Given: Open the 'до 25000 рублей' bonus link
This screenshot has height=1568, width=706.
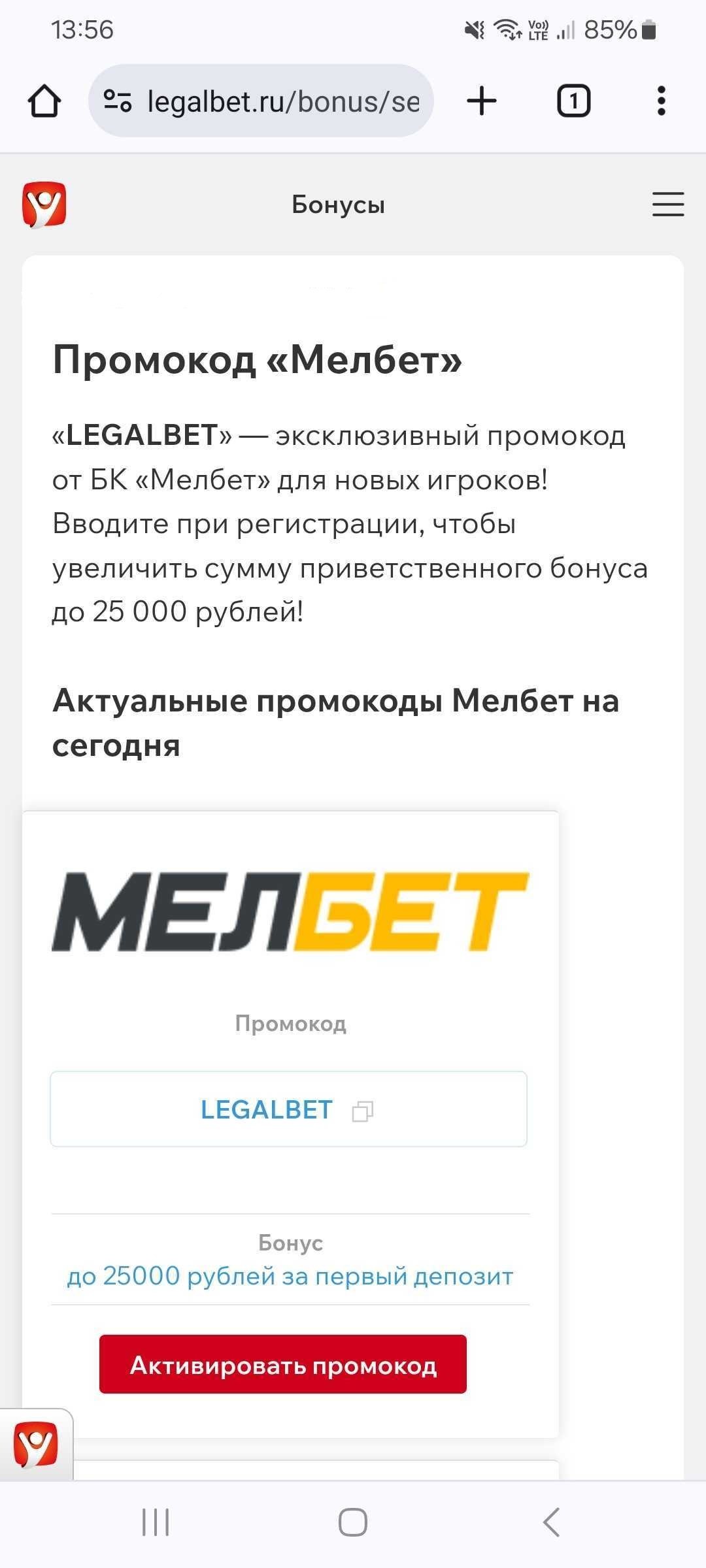Looking at the screenshot, I should [x=290, y=1276].
